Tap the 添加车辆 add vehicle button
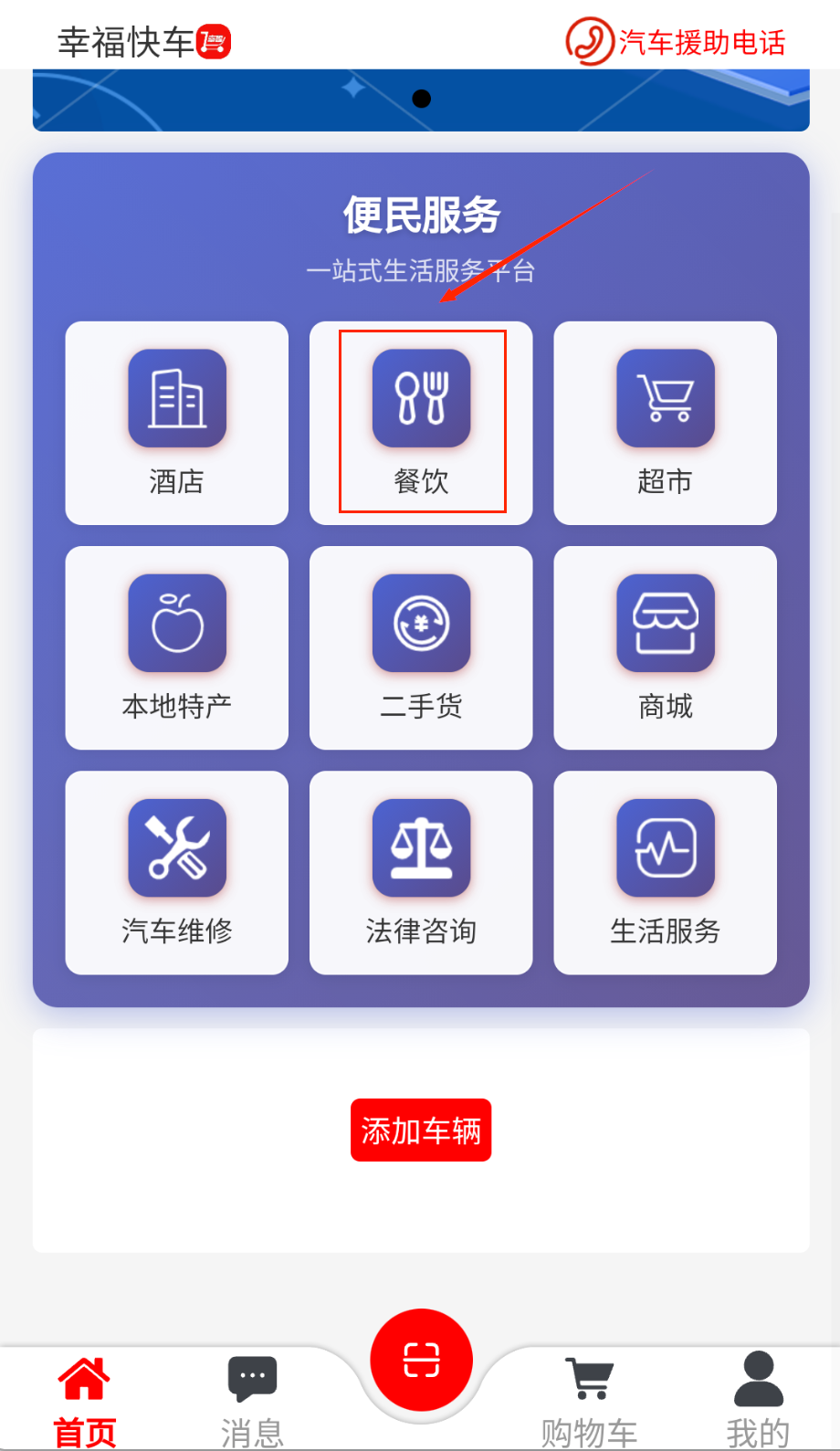Image resolution: width=840 pixels, height=1451 pixels. pyautogui.click(x=421, y=1130)
